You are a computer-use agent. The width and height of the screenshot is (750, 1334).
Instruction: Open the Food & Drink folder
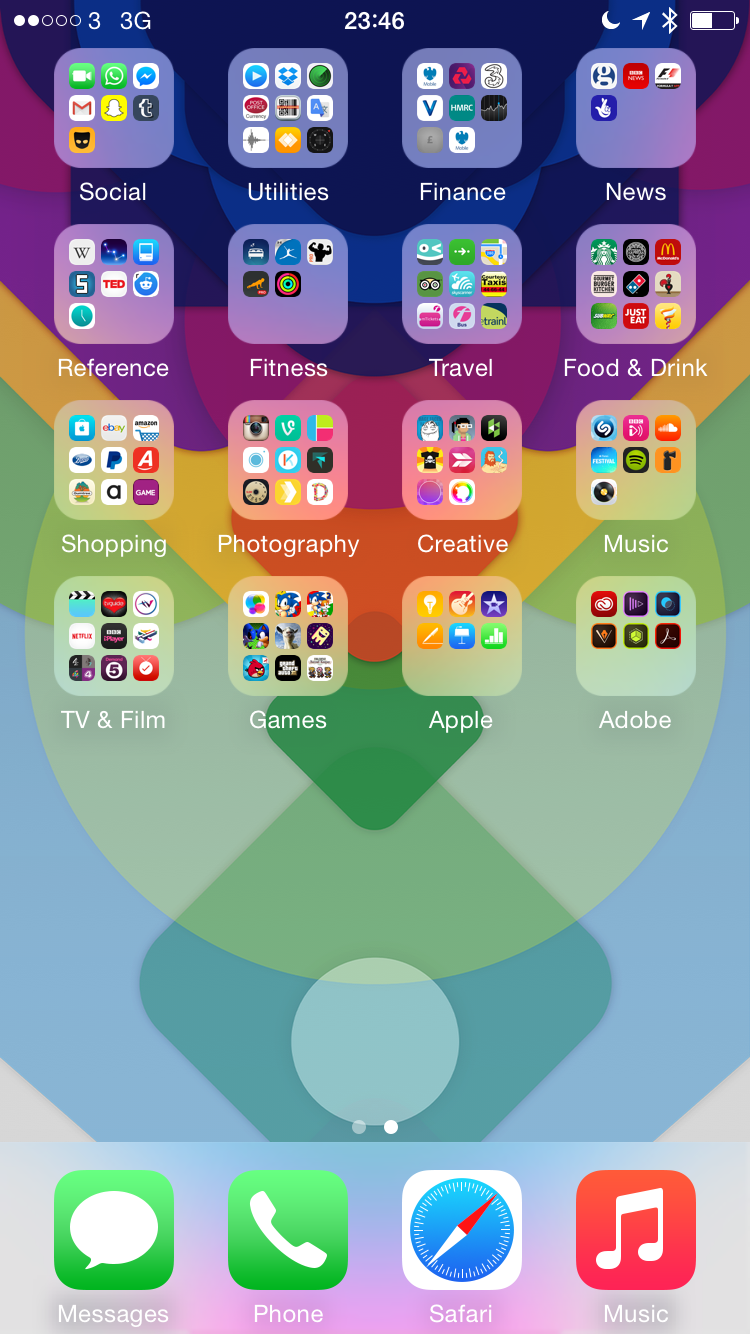click(636, 284)
